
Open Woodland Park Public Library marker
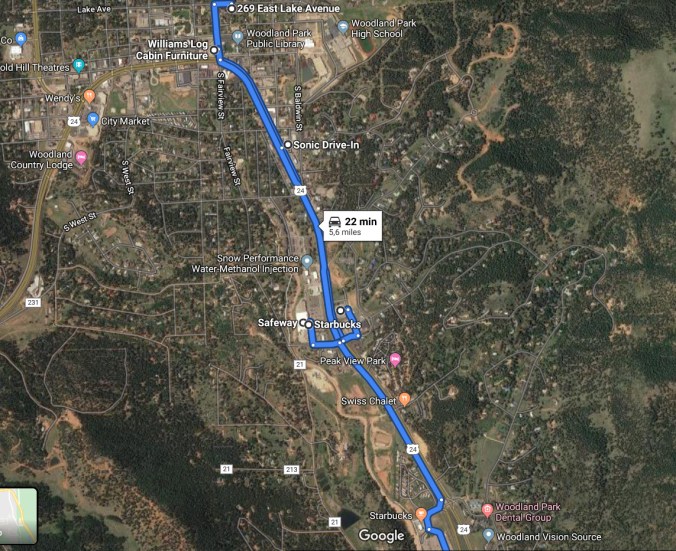tap(237, 37)
